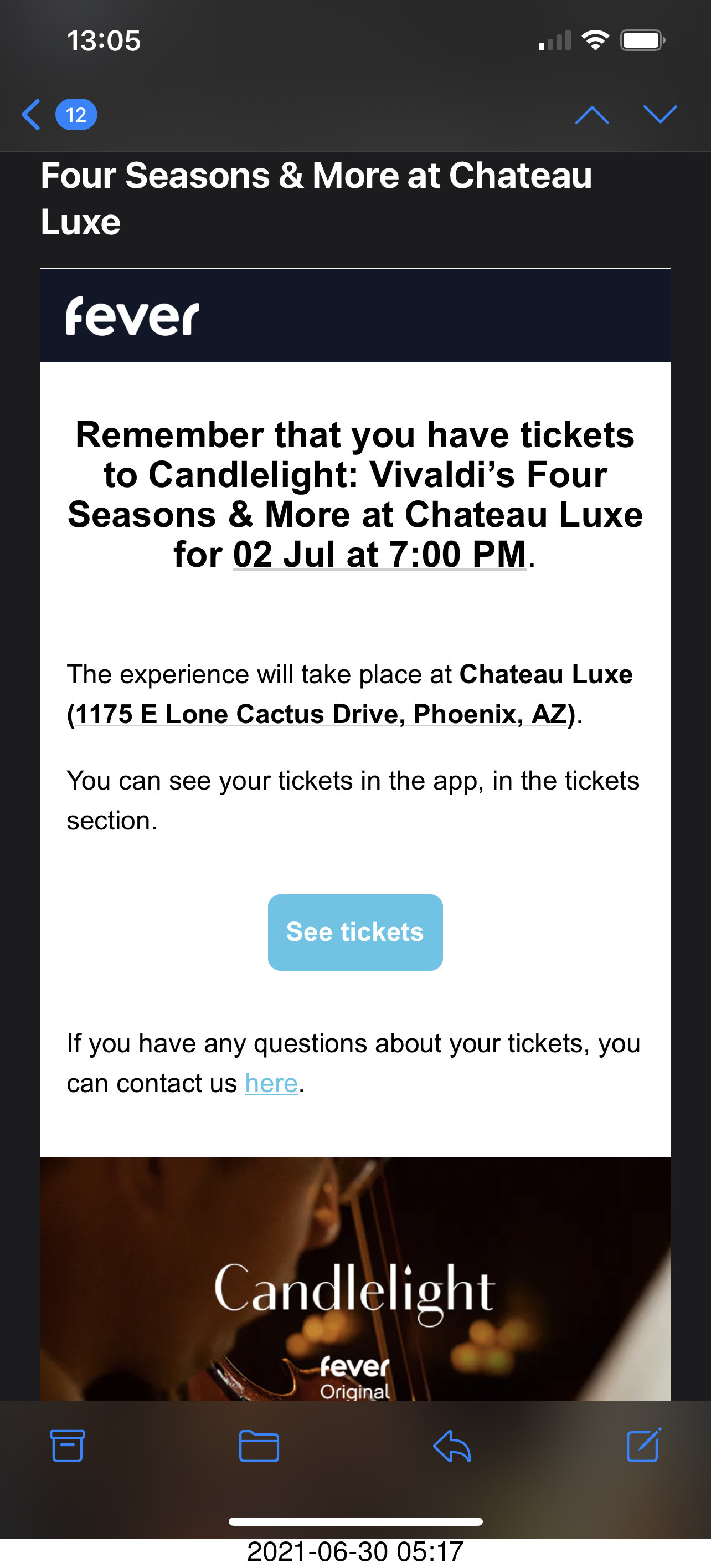This screenshot has width=711, height=1568.
Task: Compose a new email
Action: [x=643, y=1444]
